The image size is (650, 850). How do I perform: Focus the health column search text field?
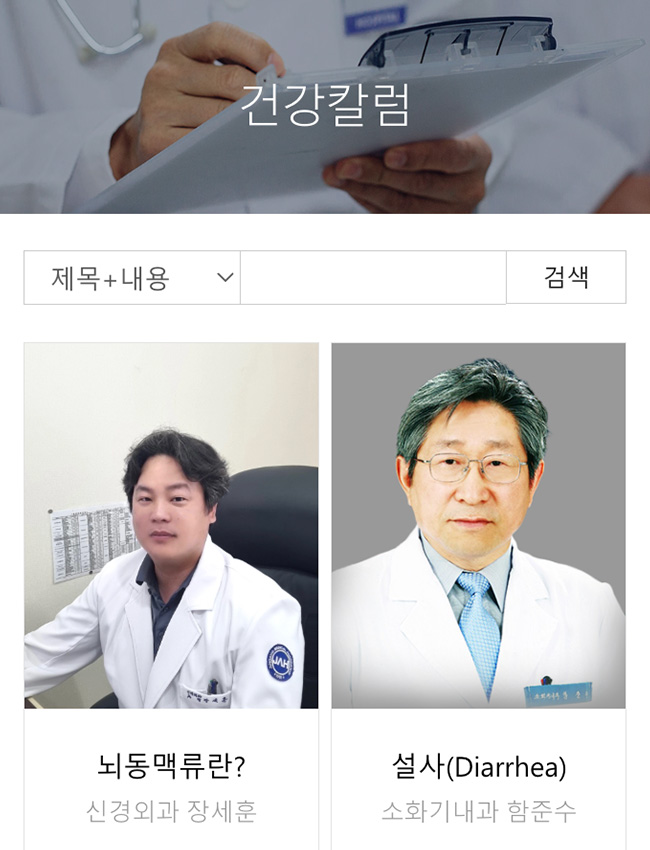373,277
